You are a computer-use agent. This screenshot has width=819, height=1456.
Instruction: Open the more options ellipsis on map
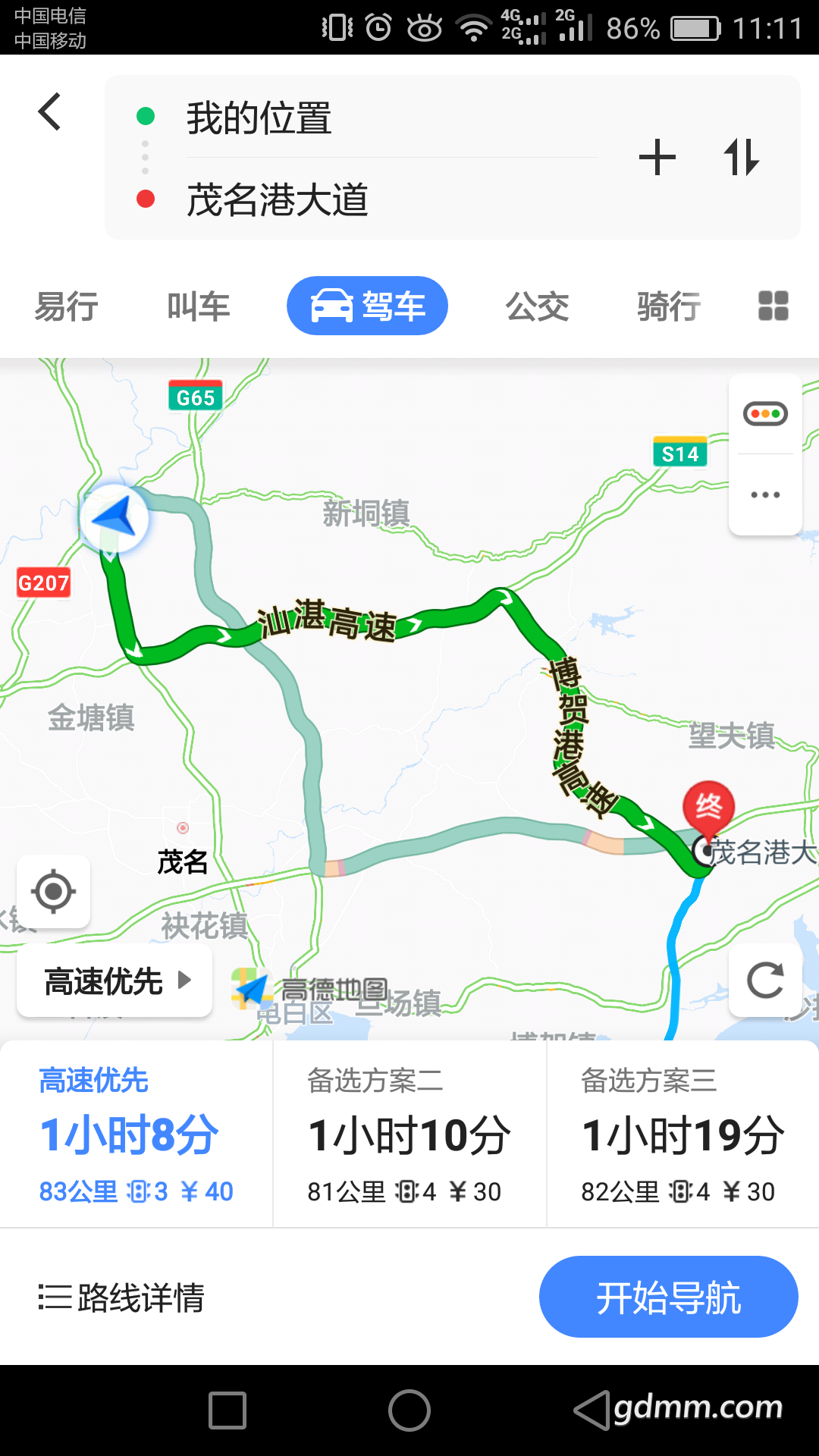[x=764, y=494]
